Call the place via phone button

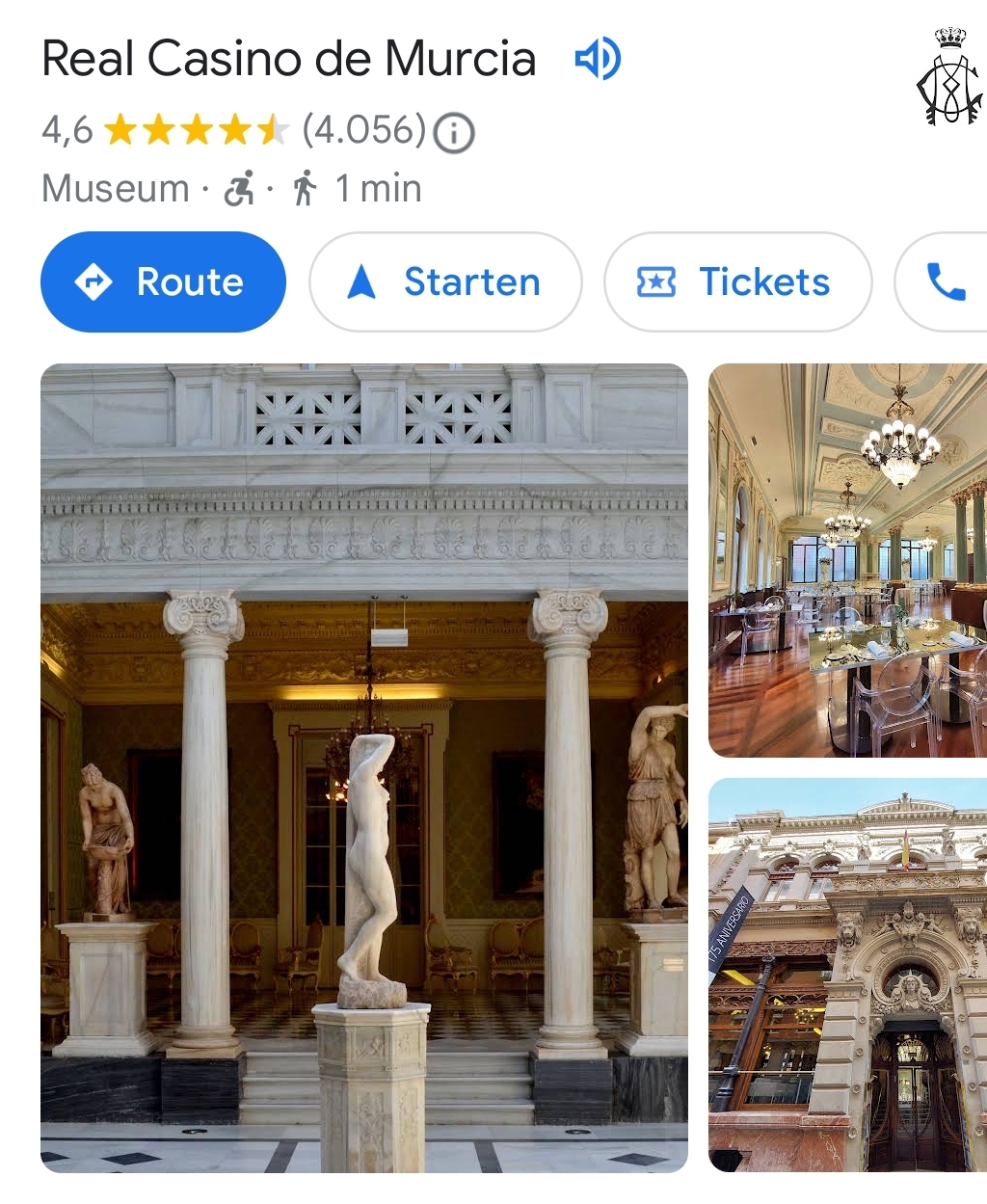(945, 282)
